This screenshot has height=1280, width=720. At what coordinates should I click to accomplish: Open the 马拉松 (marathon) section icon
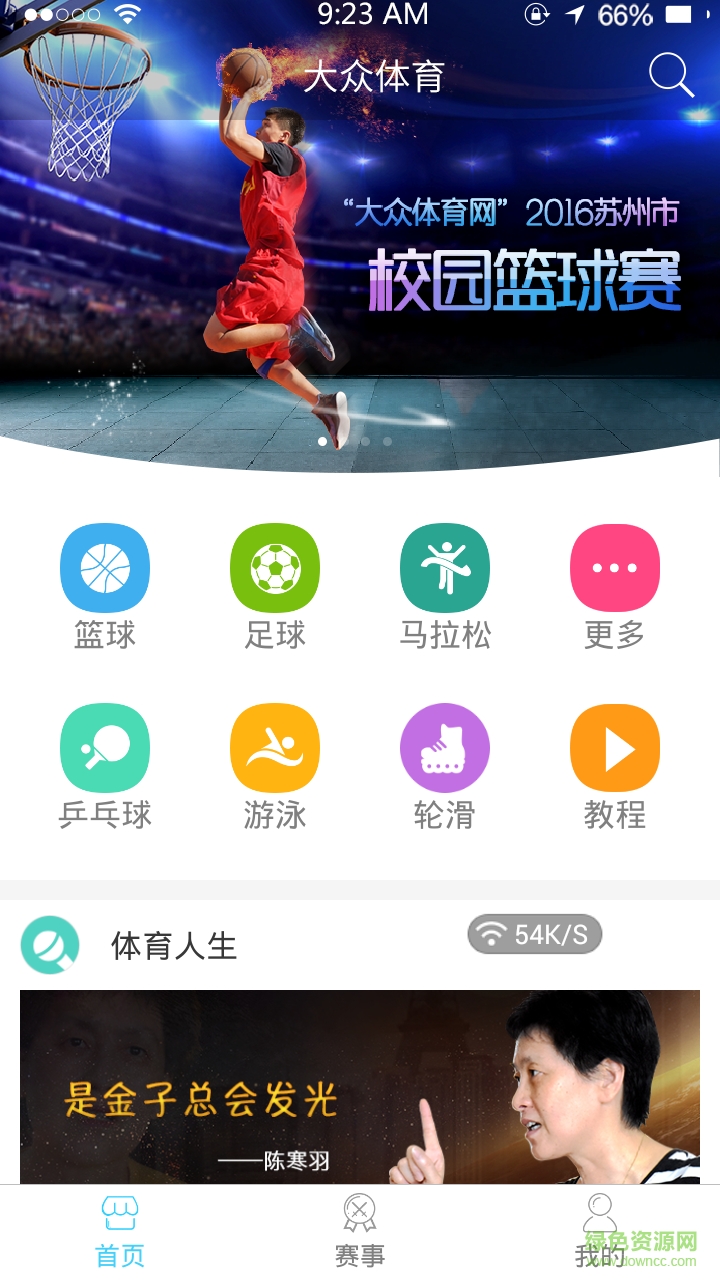pos(445,567)
